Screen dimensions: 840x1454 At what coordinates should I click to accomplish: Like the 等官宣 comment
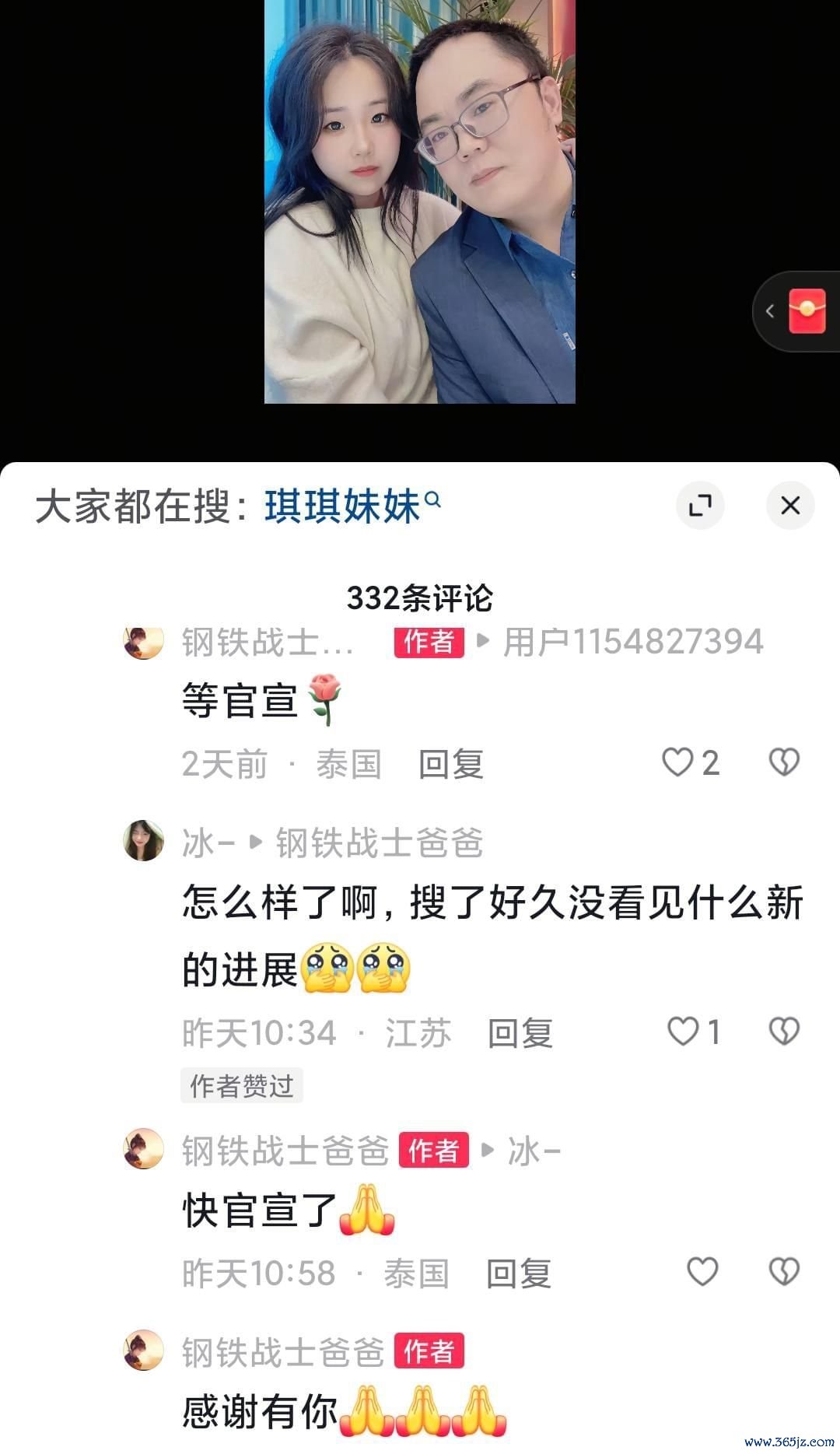pyautogui.click(x=677, y=762)
